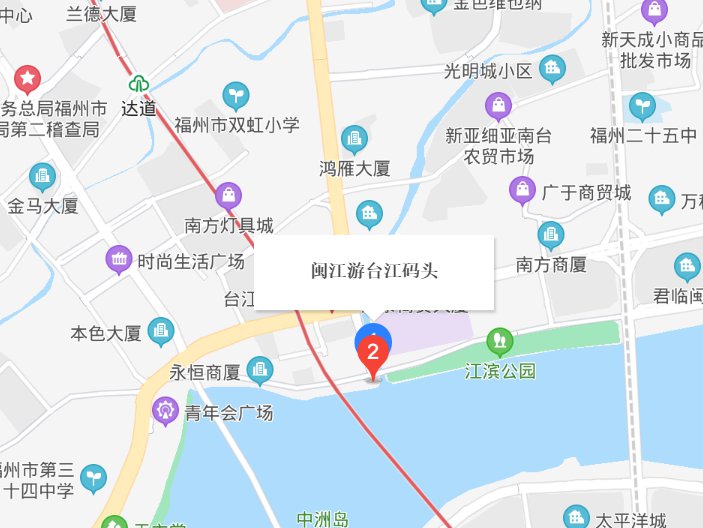Open the 闽江游台江码头 info bubble
The height and width of the screenshot is (528, 703).
374,272
